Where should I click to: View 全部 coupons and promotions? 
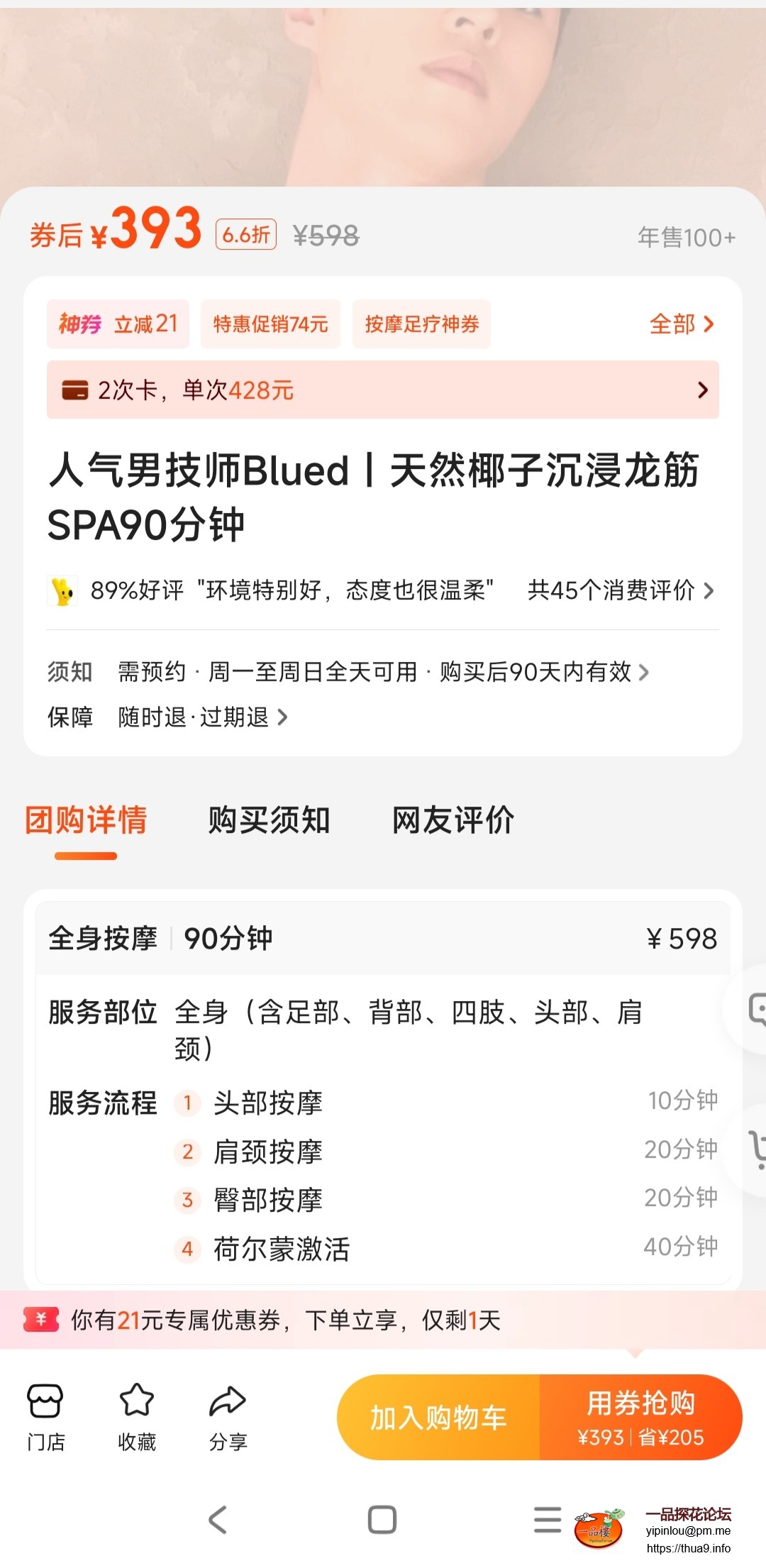[x=681, y=324]
